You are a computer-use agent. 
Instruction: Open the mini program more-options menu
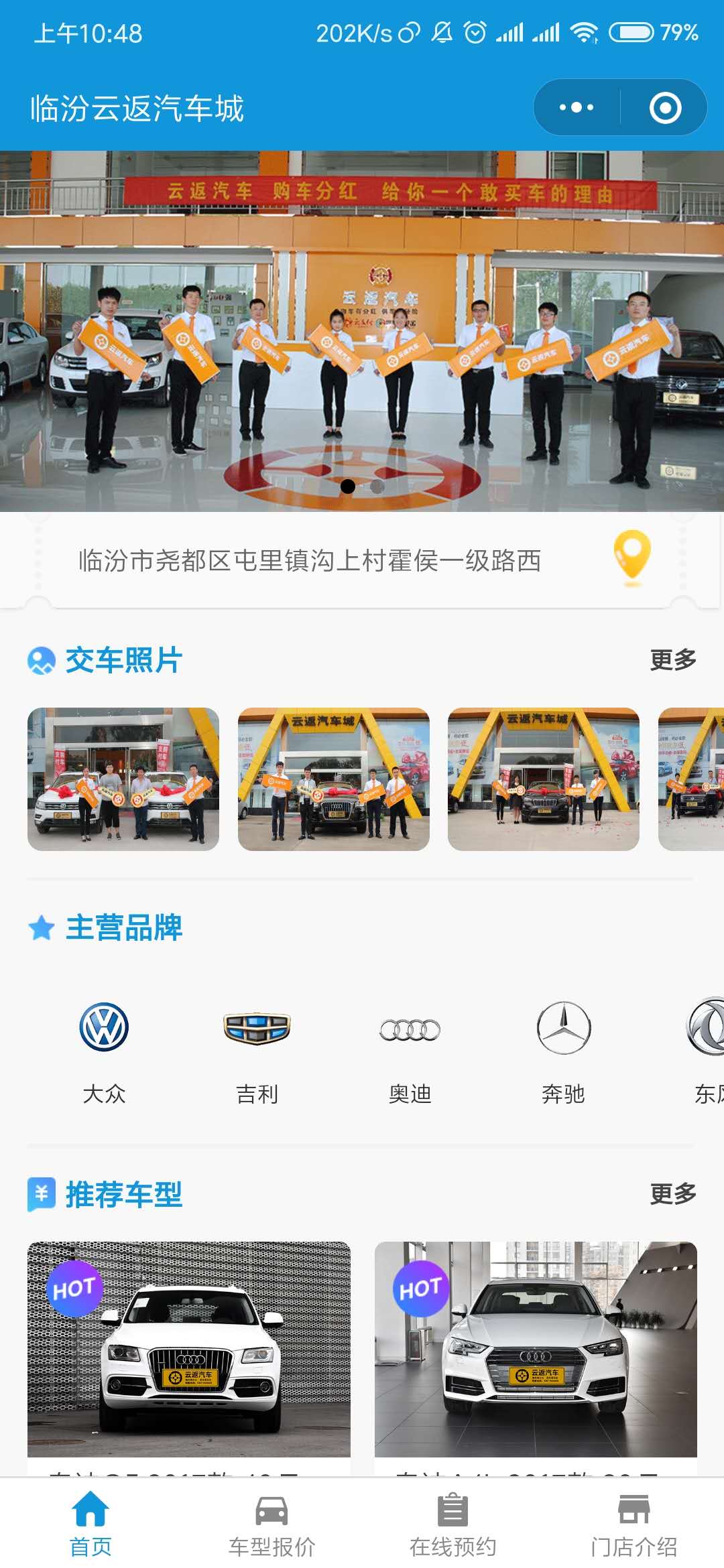click(577, 108)
